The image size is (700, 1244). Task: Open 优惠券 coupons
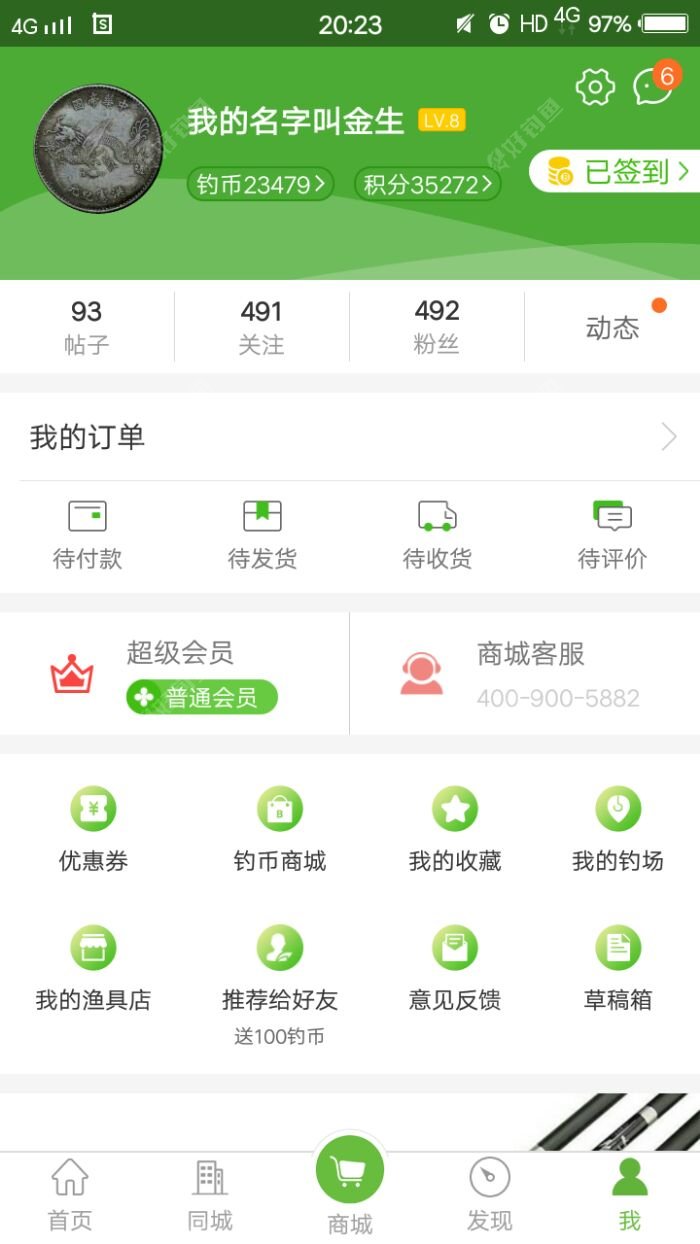pos(93,830)
